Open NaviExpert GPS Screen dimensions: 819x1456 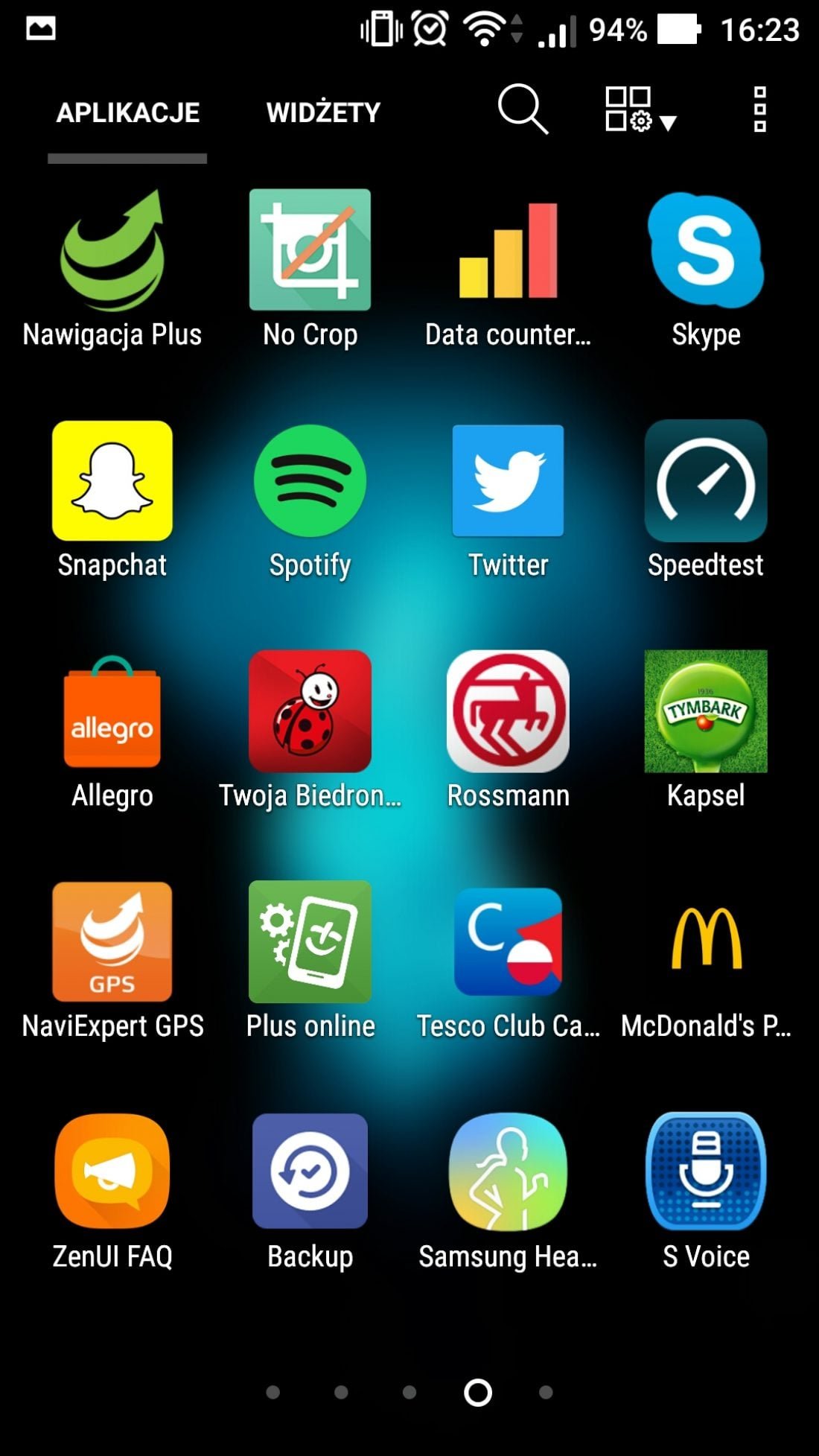click(112, 942)
